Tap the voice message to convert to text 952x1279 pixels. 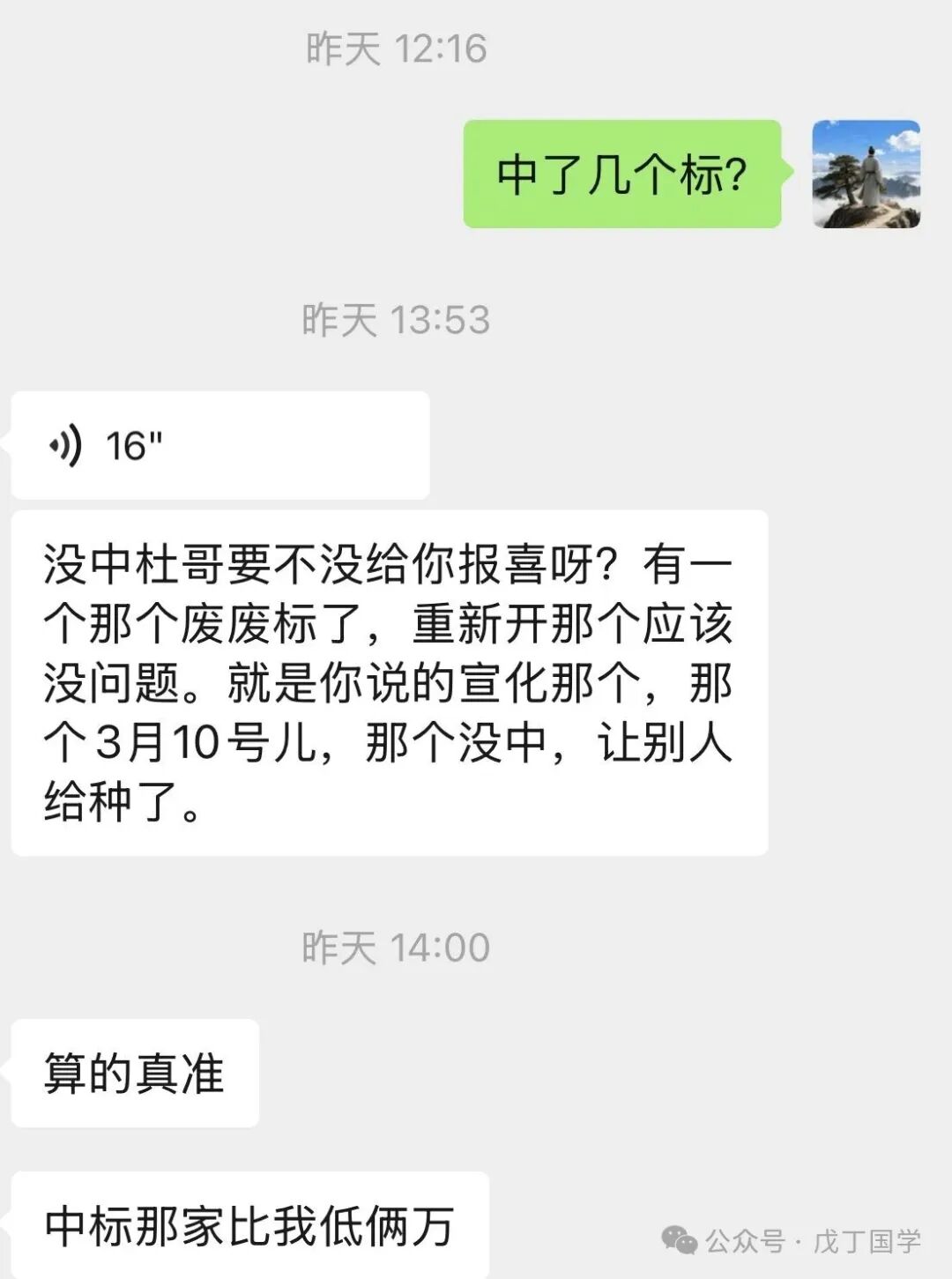[x=220, y=445]
